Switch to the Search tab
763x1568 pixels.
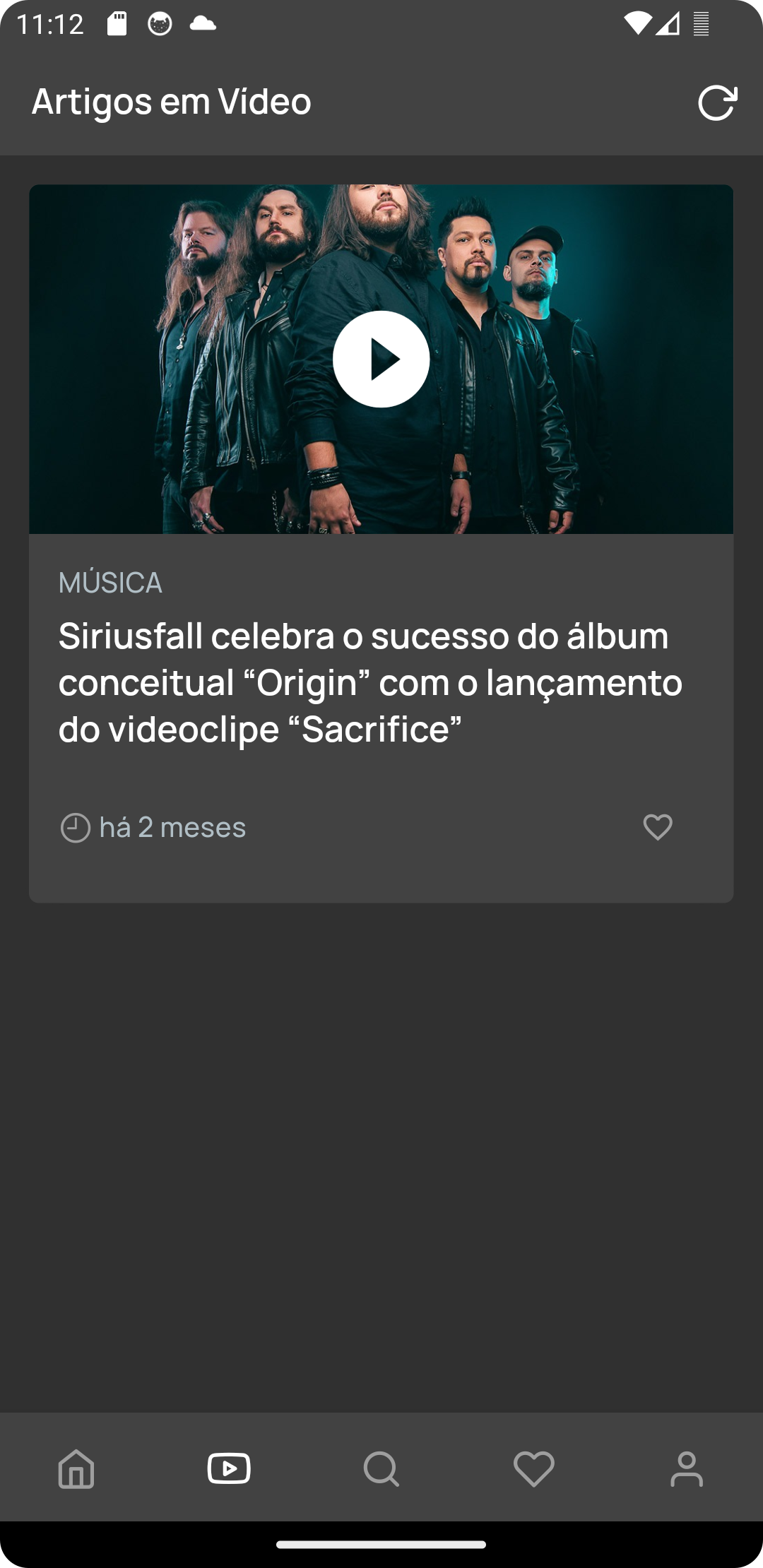(x=381, y=1469)
